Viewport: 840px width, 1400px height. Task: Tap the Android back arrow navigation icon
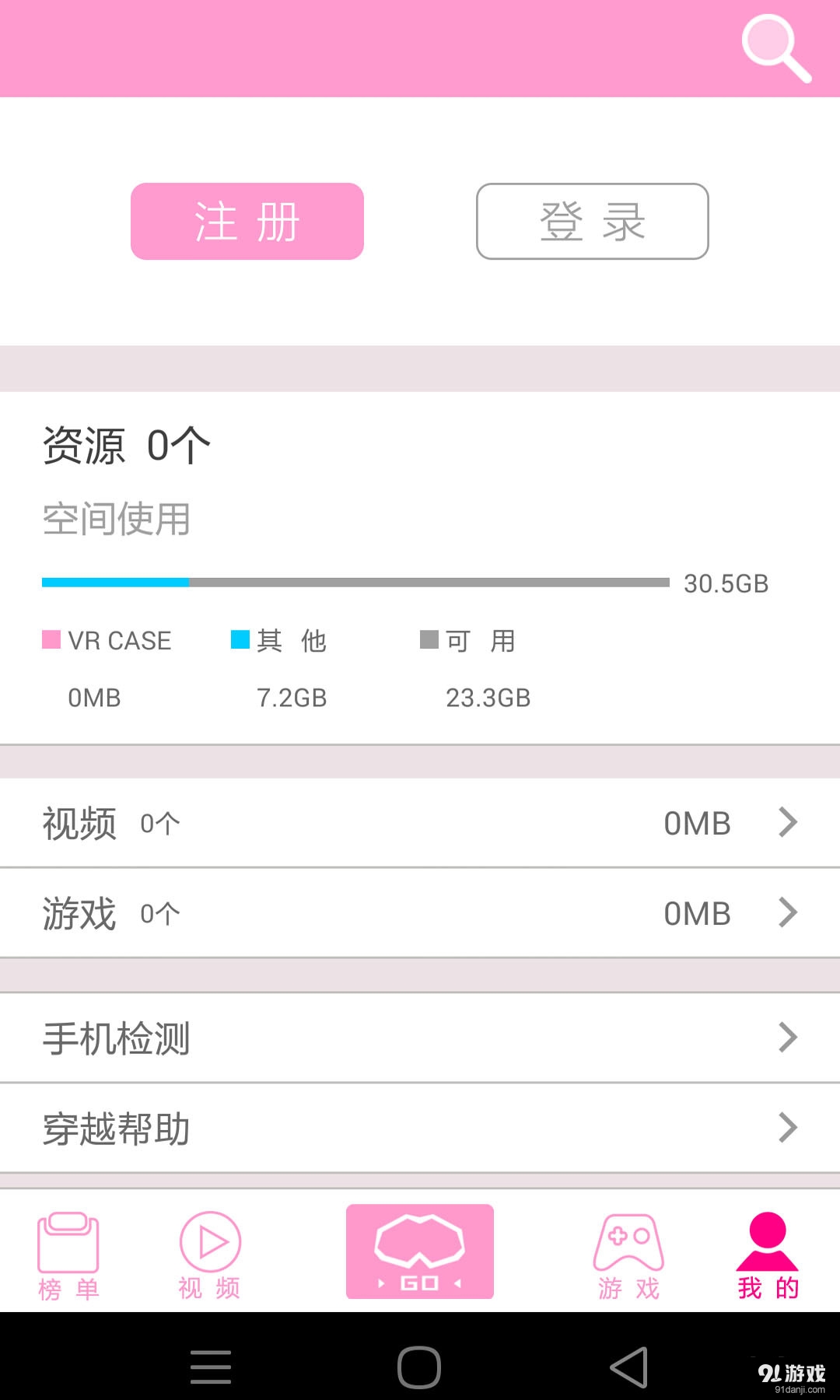[x=628, y=1367]
